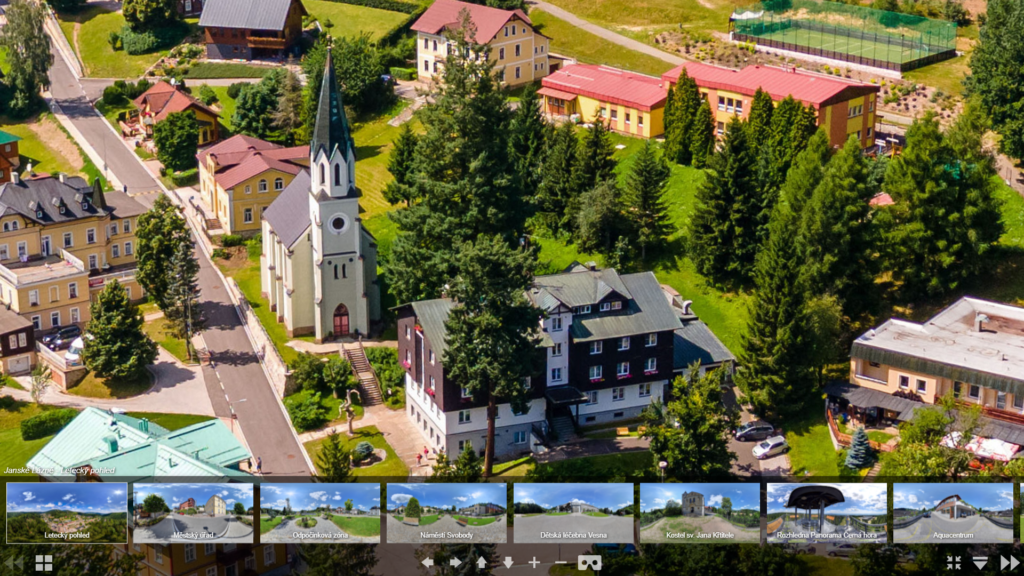
Task: View the Náměstí Svobody panorama
Action: [x=446, y=513]
